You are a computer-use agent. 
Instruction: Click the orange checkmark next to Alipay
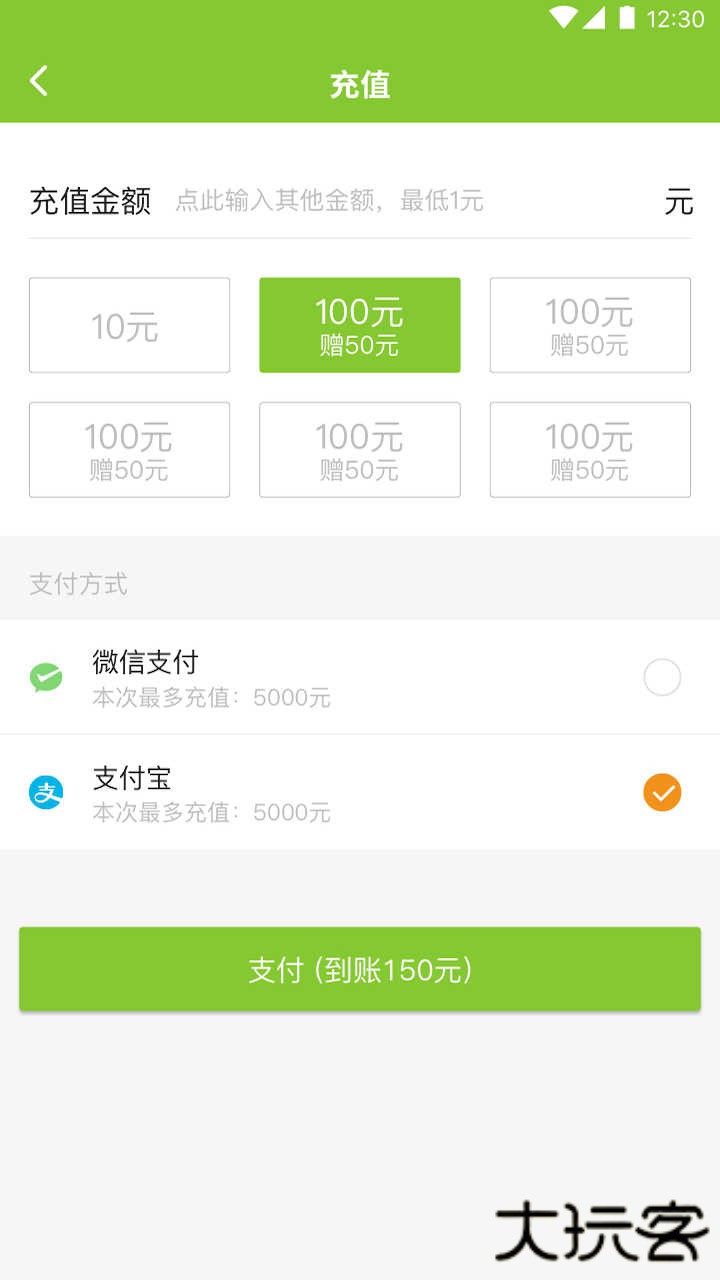(661, 792)
